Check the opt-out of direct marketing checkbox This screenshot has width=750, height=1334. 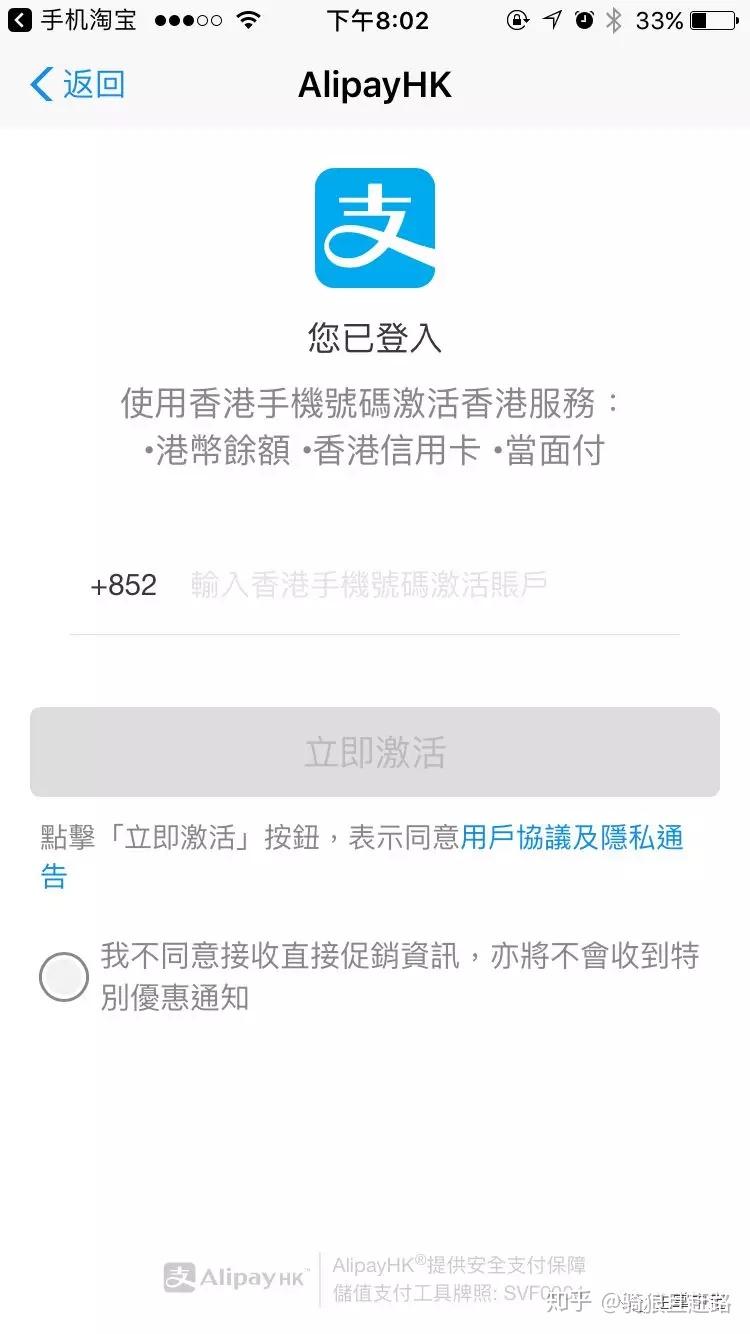(x=64, y=977)
